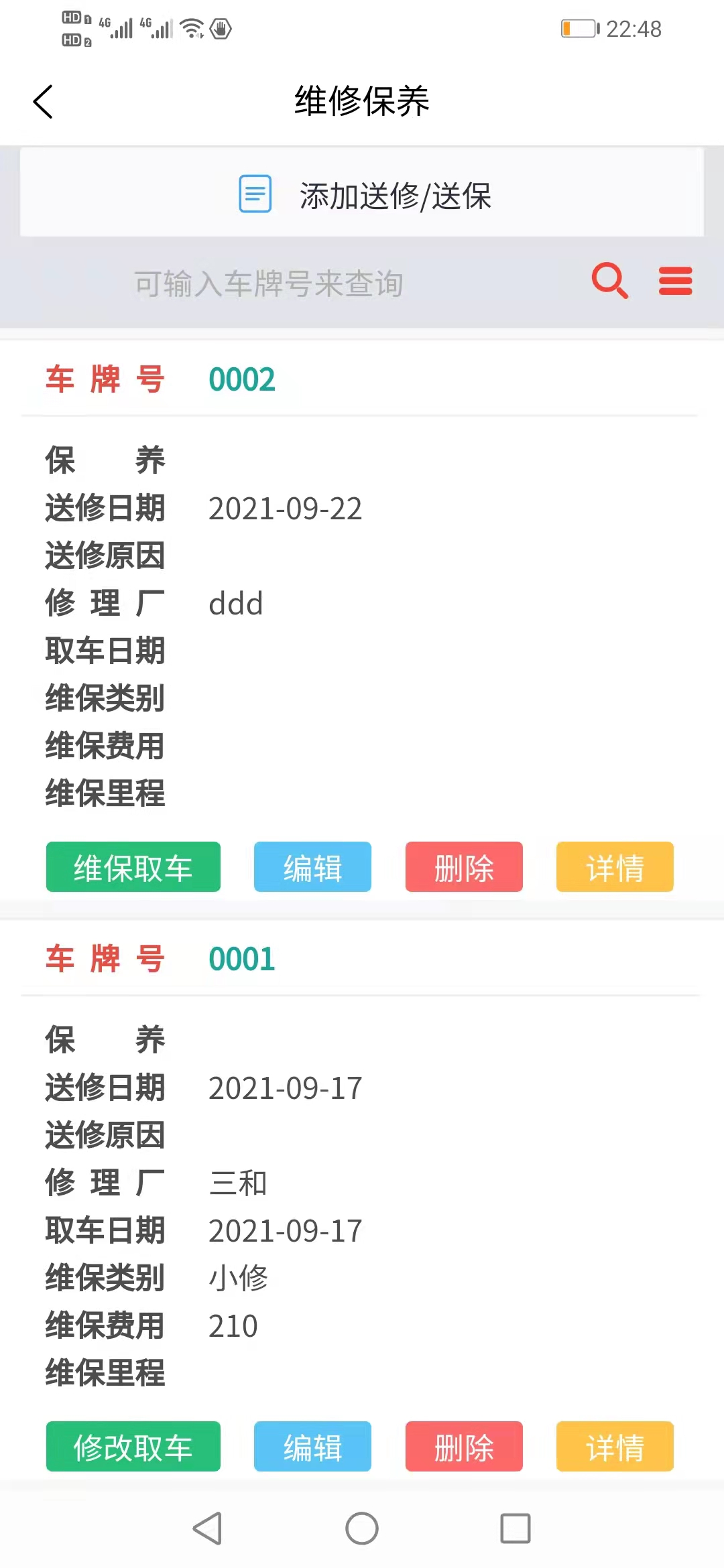724x1568 pixels.
Task: Tap the red magnifier search icon
Action: pyautogui.click(x=609, y=281)
